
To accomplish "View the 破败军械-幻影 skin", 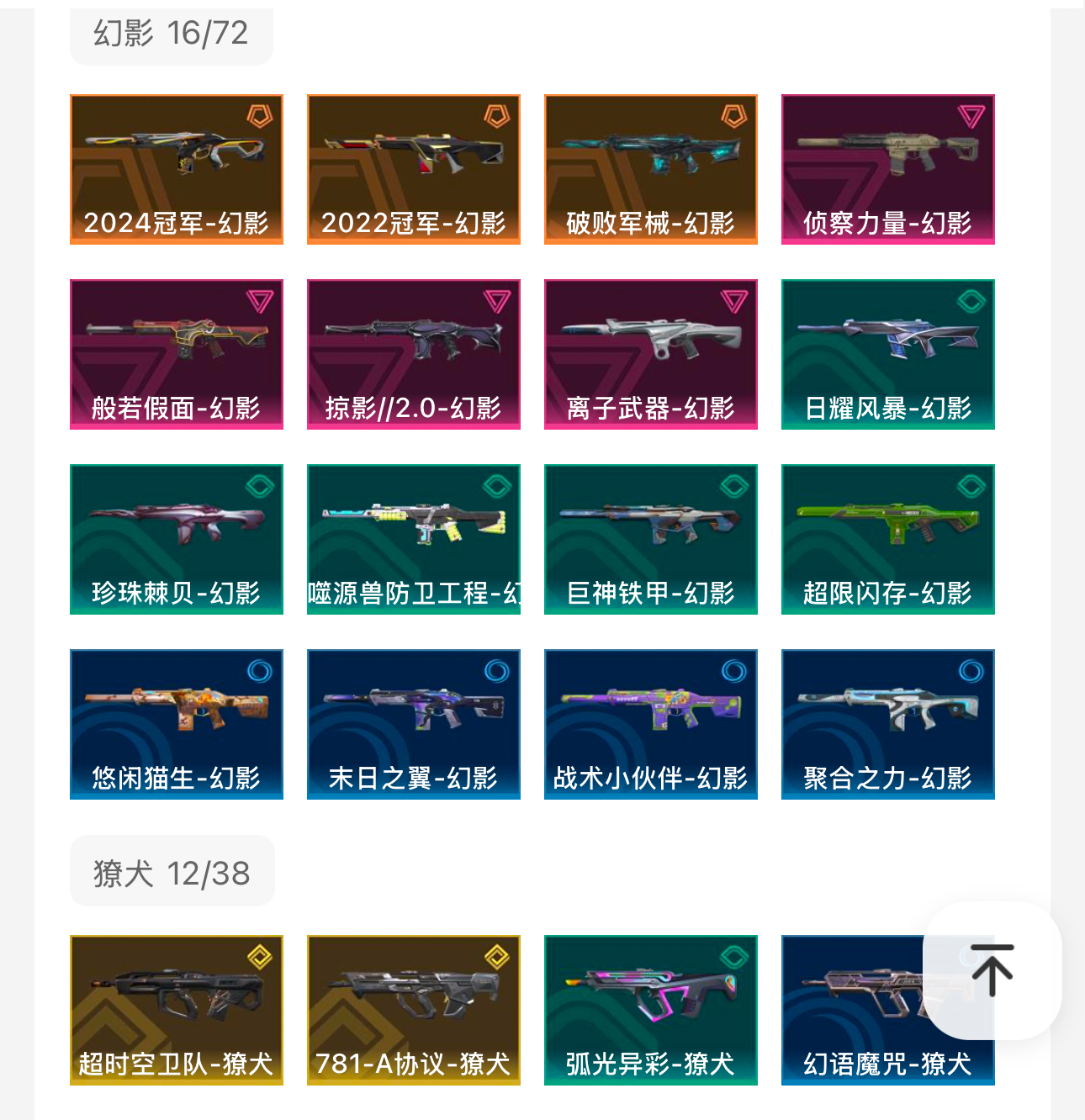I will coord(651,169).
